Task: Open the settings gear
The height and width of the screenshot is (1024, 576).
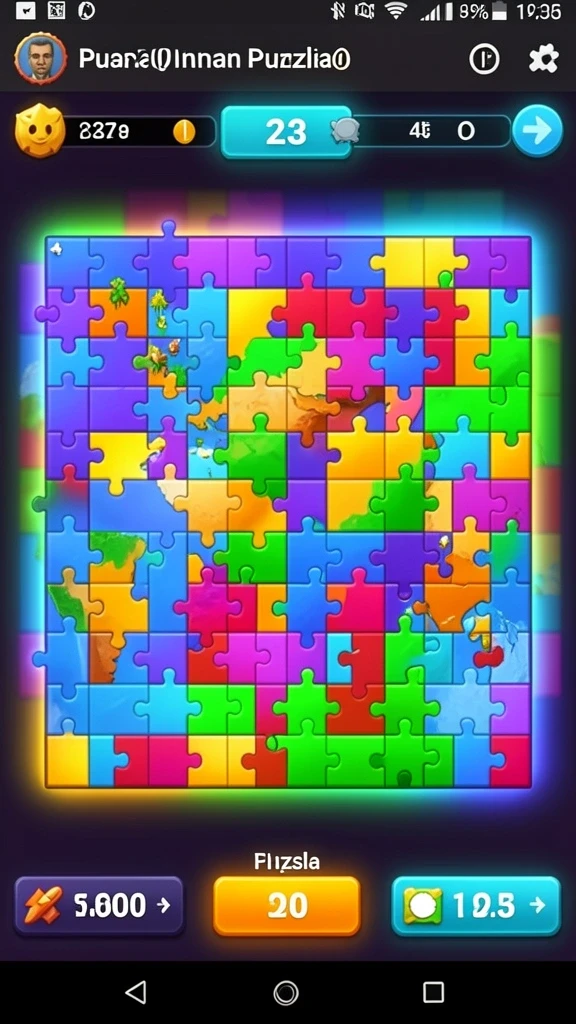Action: (x=543, y=59)
